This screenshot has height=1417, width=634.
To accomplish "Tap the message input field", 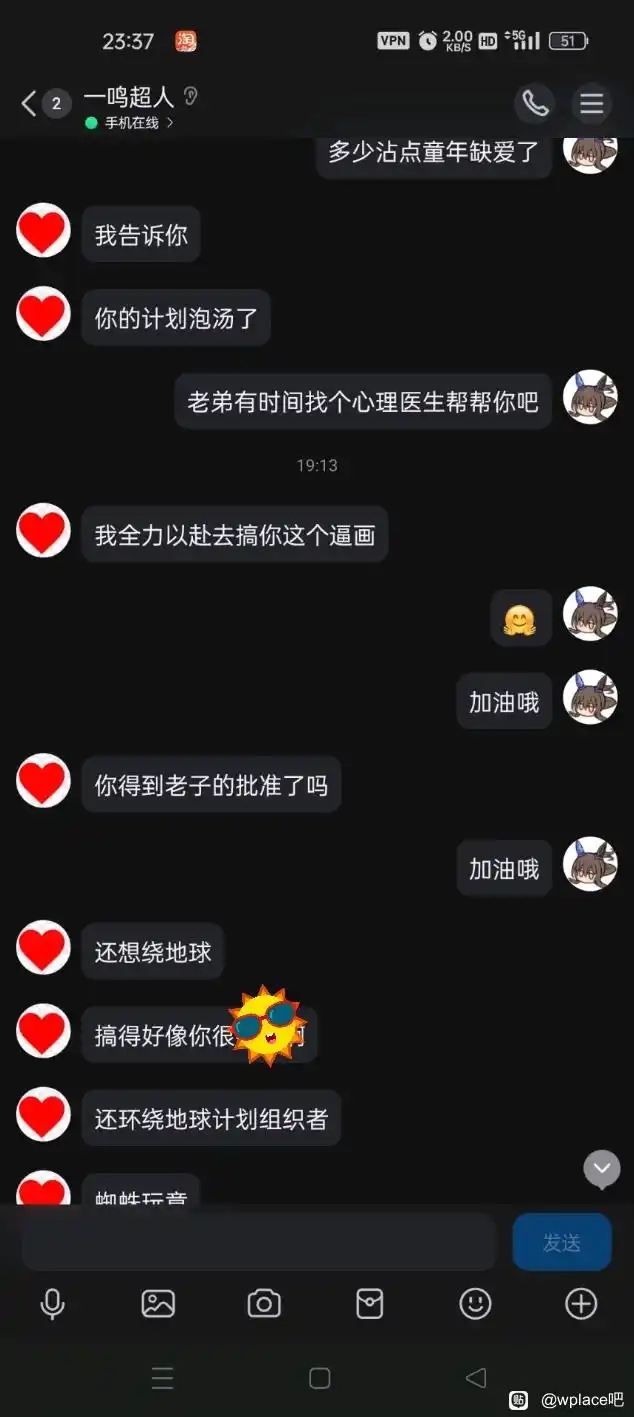I will click(259, 1242).
